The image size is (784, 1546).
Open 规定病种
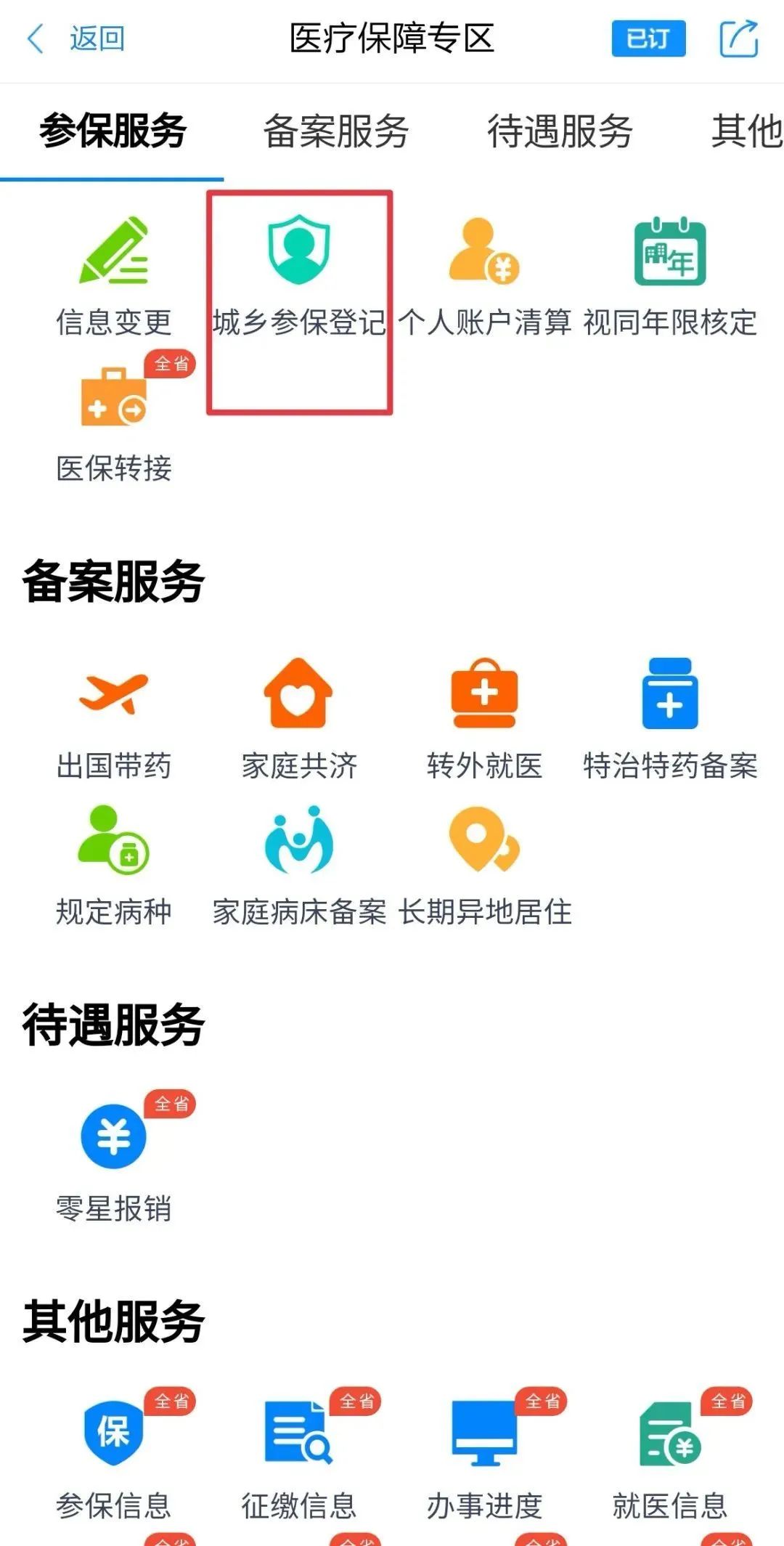click(114, 866)
